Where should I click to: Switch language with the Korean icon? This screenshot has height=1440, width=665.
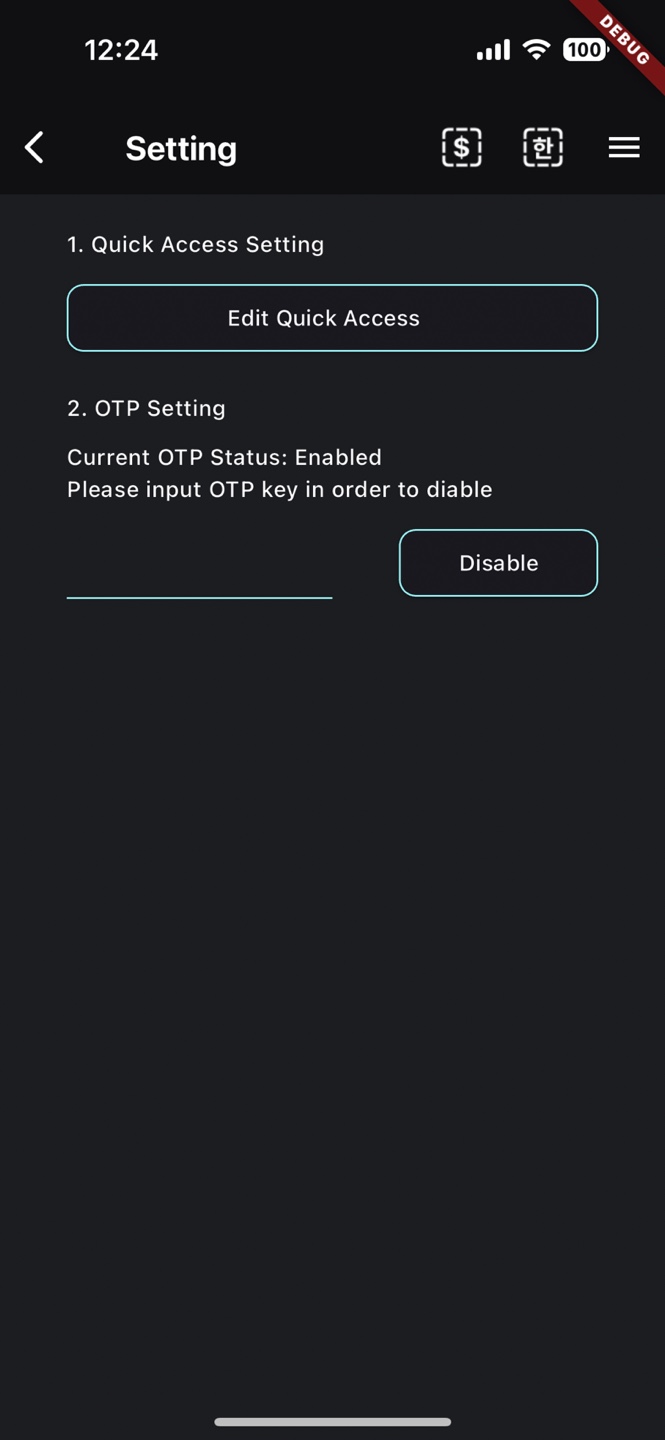(x=543, y=148)
